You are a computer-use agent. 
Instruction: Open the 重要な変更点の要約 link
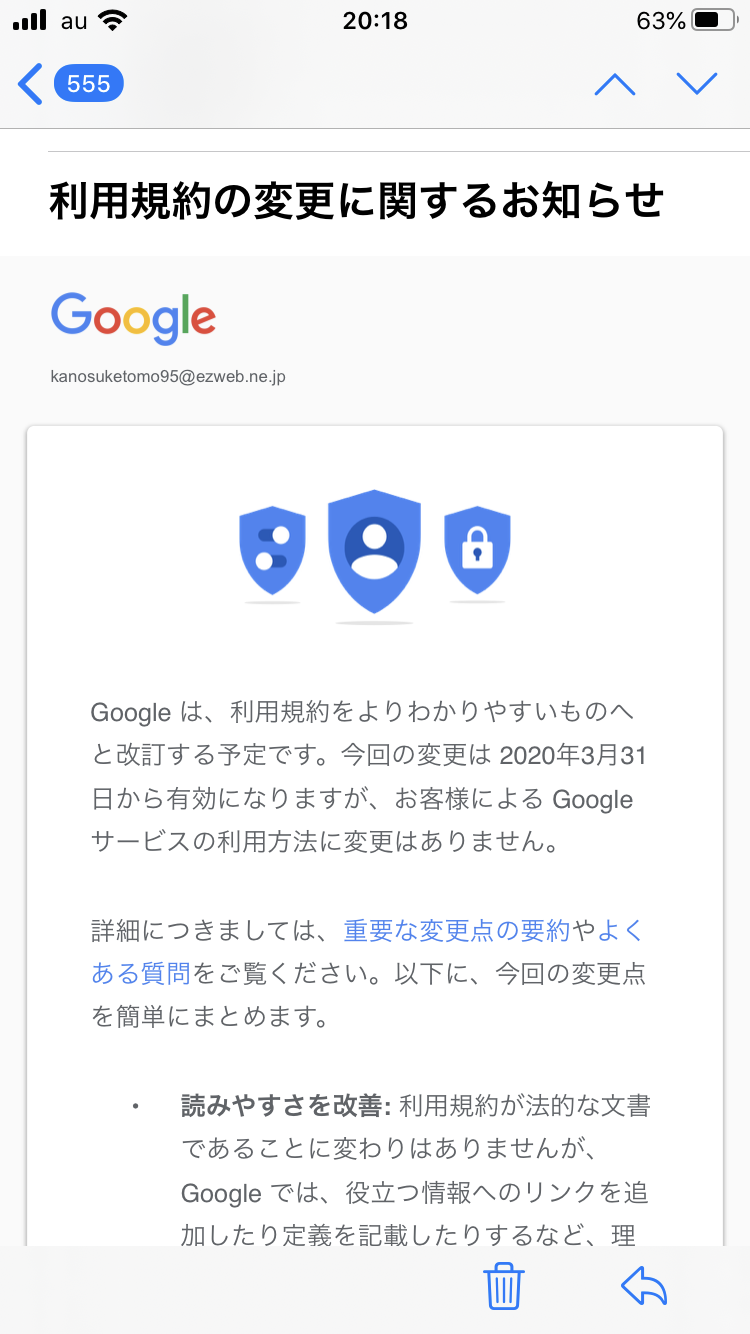point(457,931)
